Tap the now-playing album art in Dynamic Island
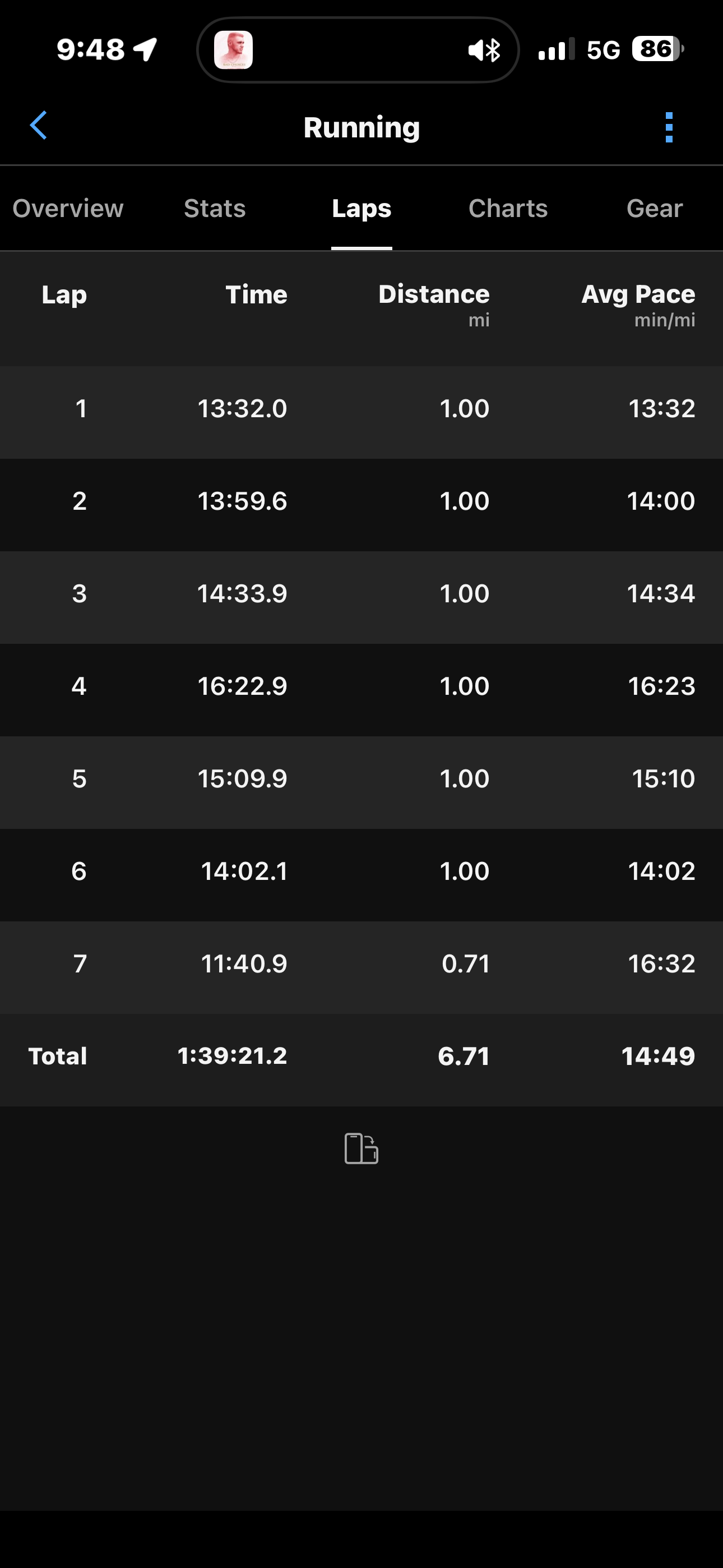723x1568 pixels. pyautogui.click(x=233, y=50)
